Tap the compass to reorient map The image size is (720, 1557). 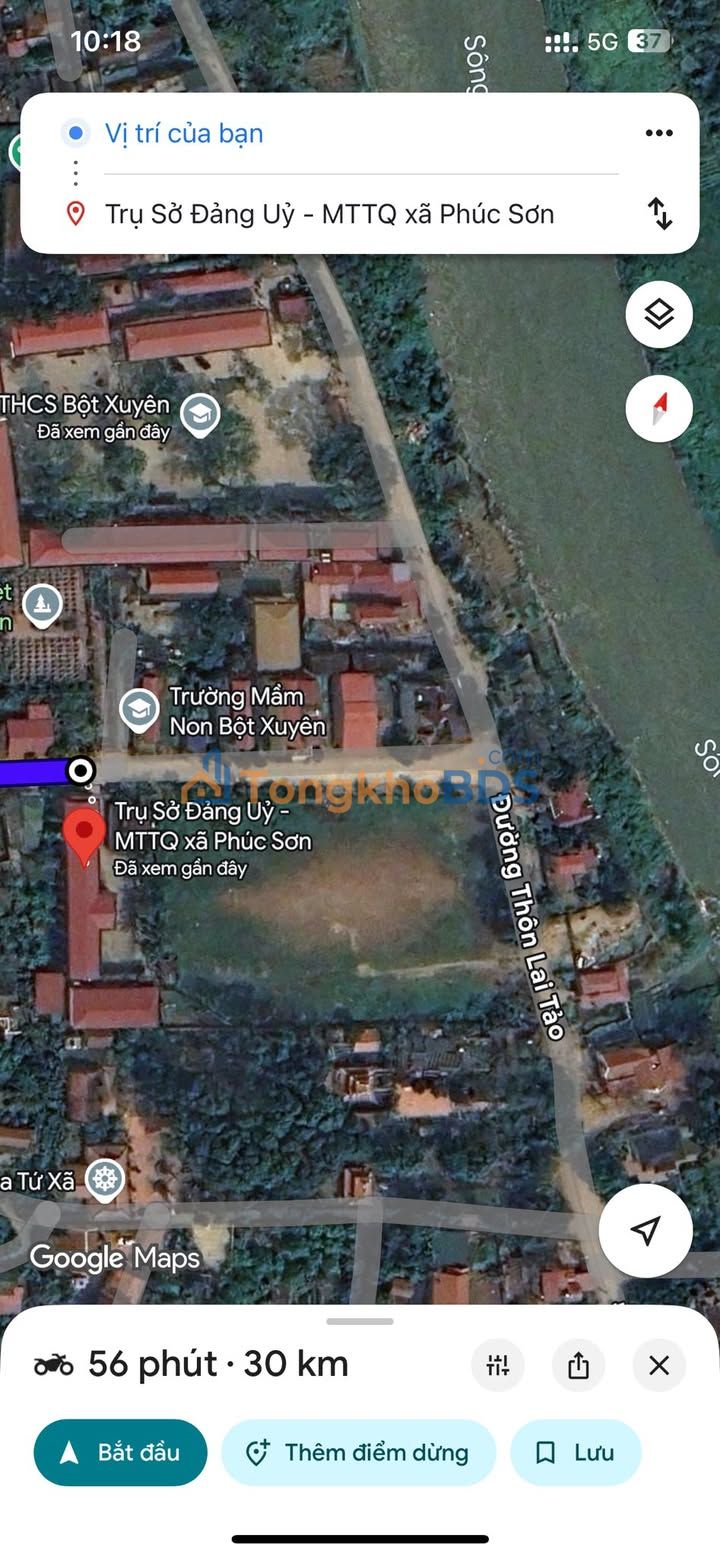click(x=659, y=408)
